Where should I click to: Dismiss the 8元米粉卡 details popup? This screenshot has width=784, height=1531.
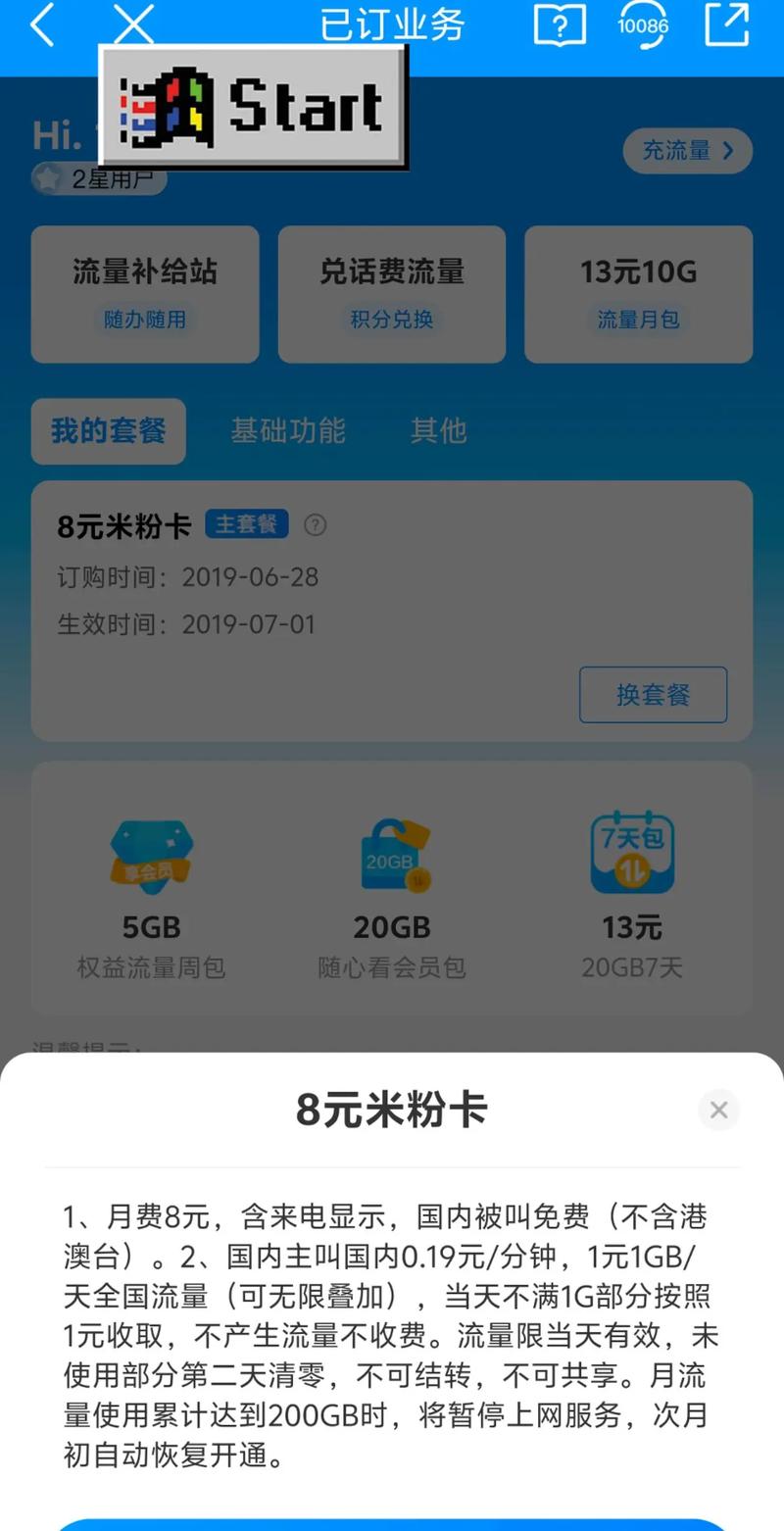pyautogui.click(x=718, y=1110)
